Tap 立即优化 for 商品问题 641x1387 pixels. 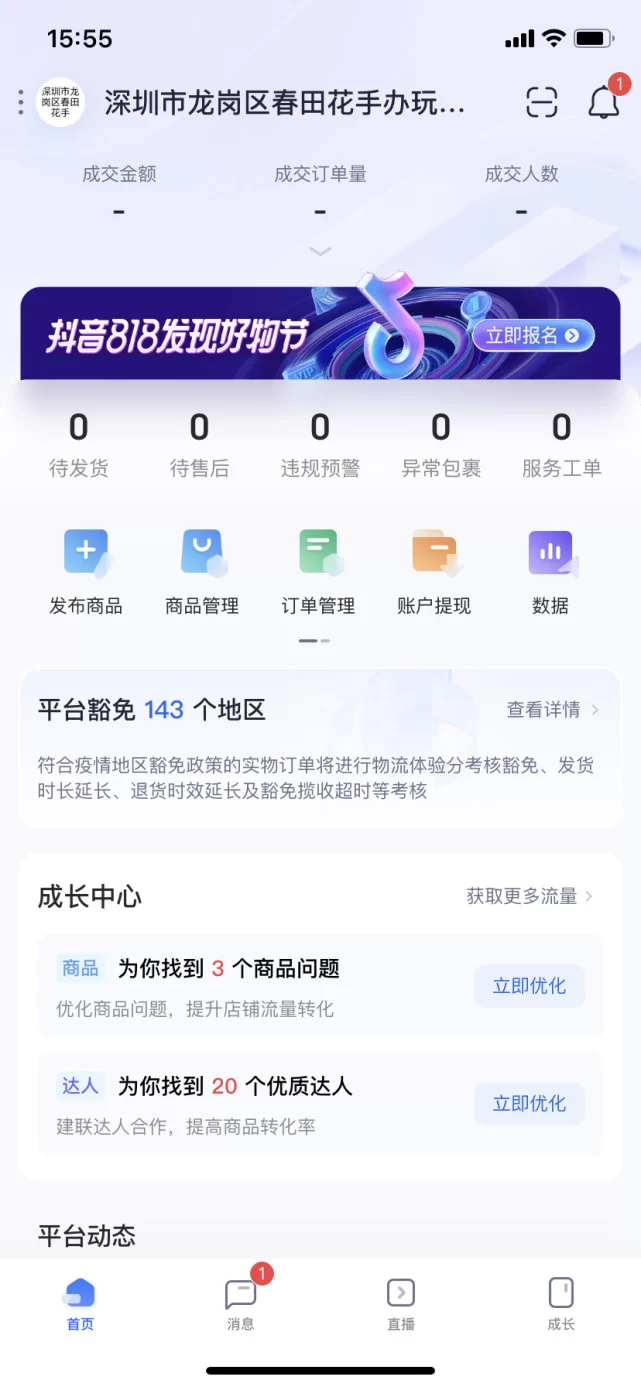pos(529,986)
